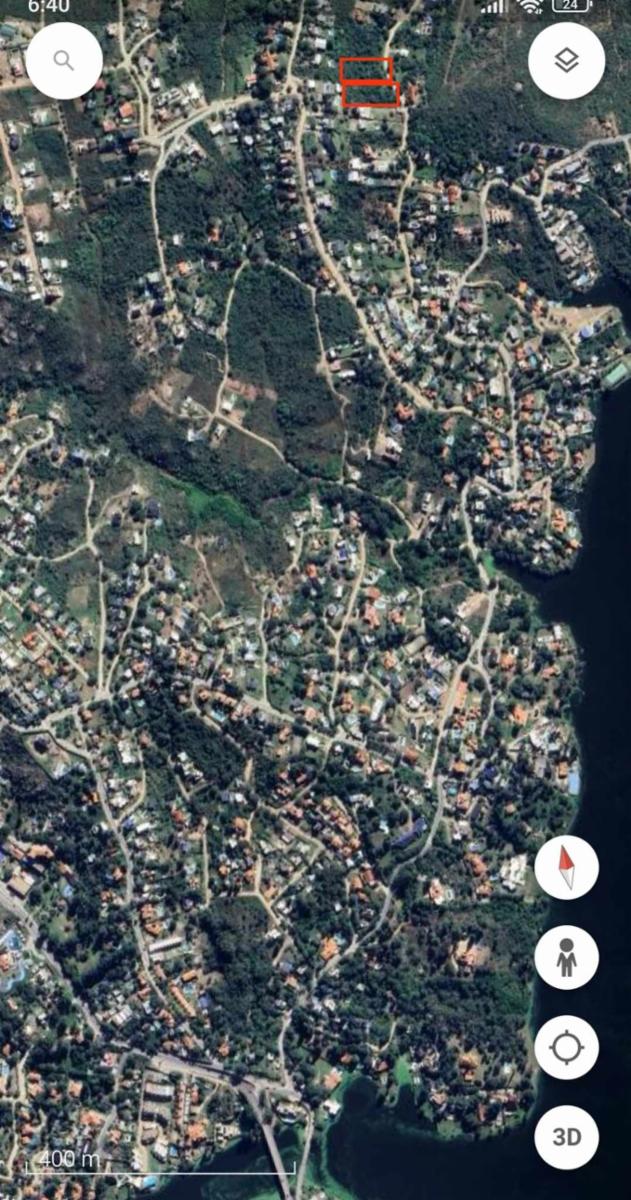Tap the compass to reset north
This screenshot has height=1200, width=631.
(566, 868)
